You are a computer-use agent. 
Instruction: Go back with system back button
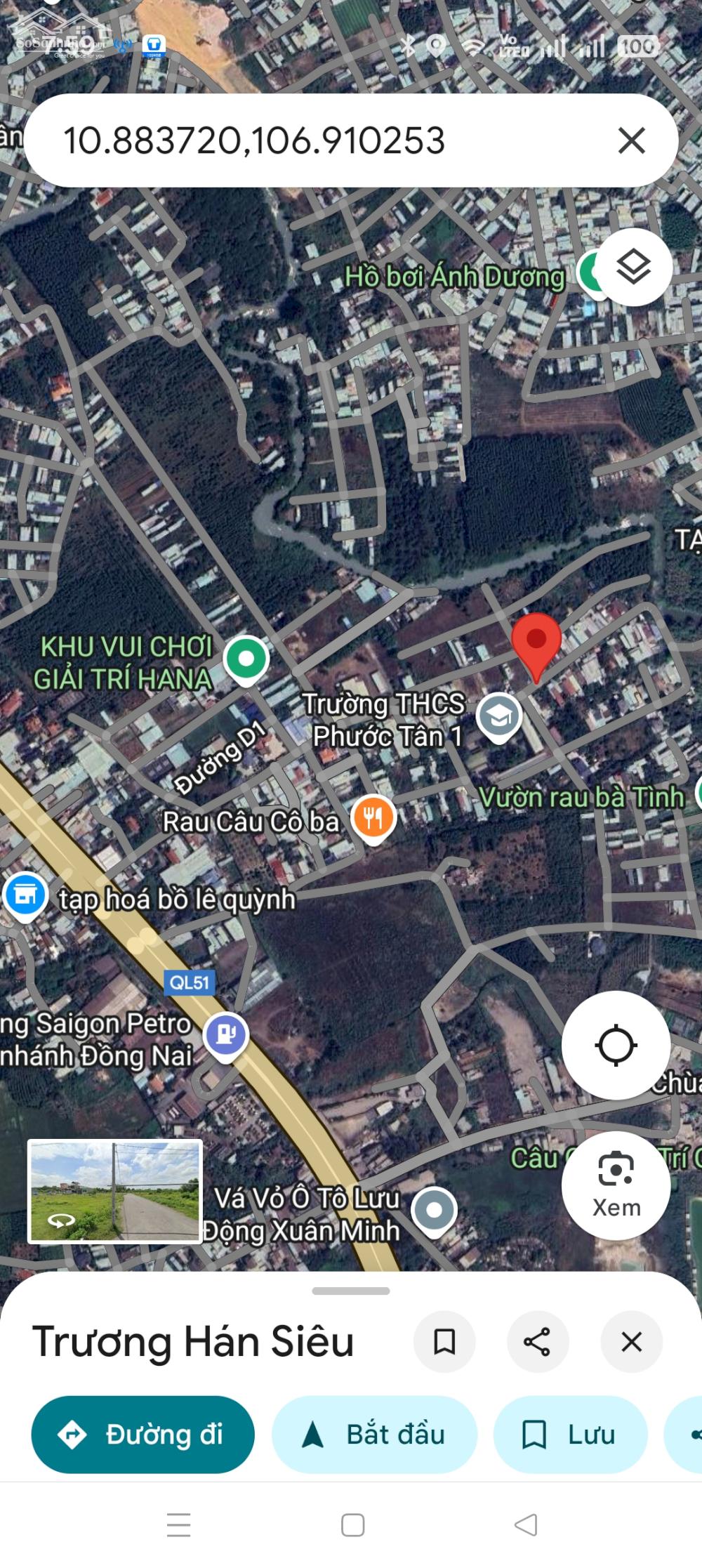click(526, 1524)
